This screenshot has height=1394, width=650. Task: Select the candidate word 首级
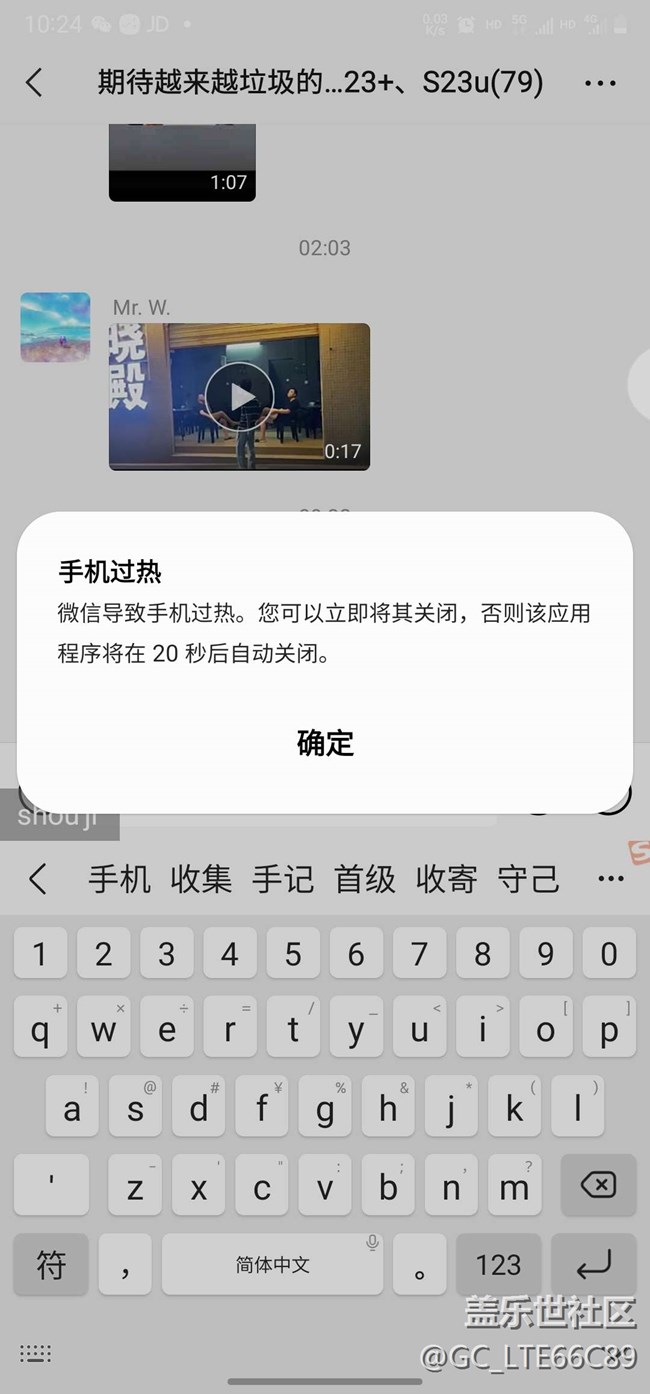pyautogui.click(x=365, y=879)
